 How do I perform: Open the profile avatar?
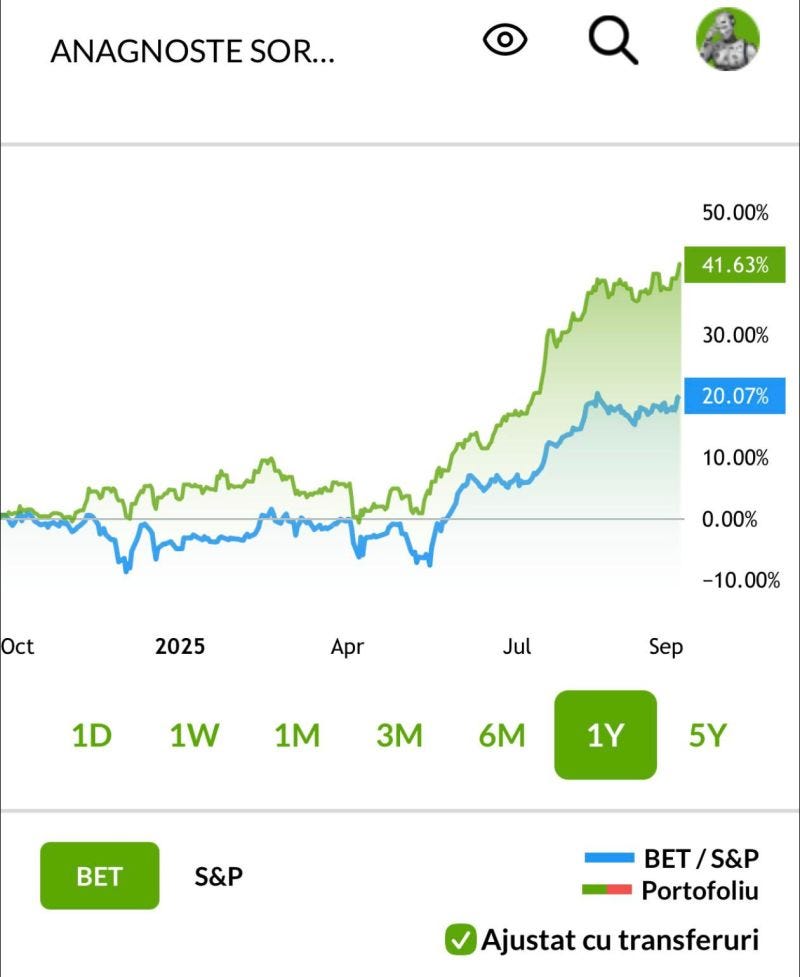[727, 40]
